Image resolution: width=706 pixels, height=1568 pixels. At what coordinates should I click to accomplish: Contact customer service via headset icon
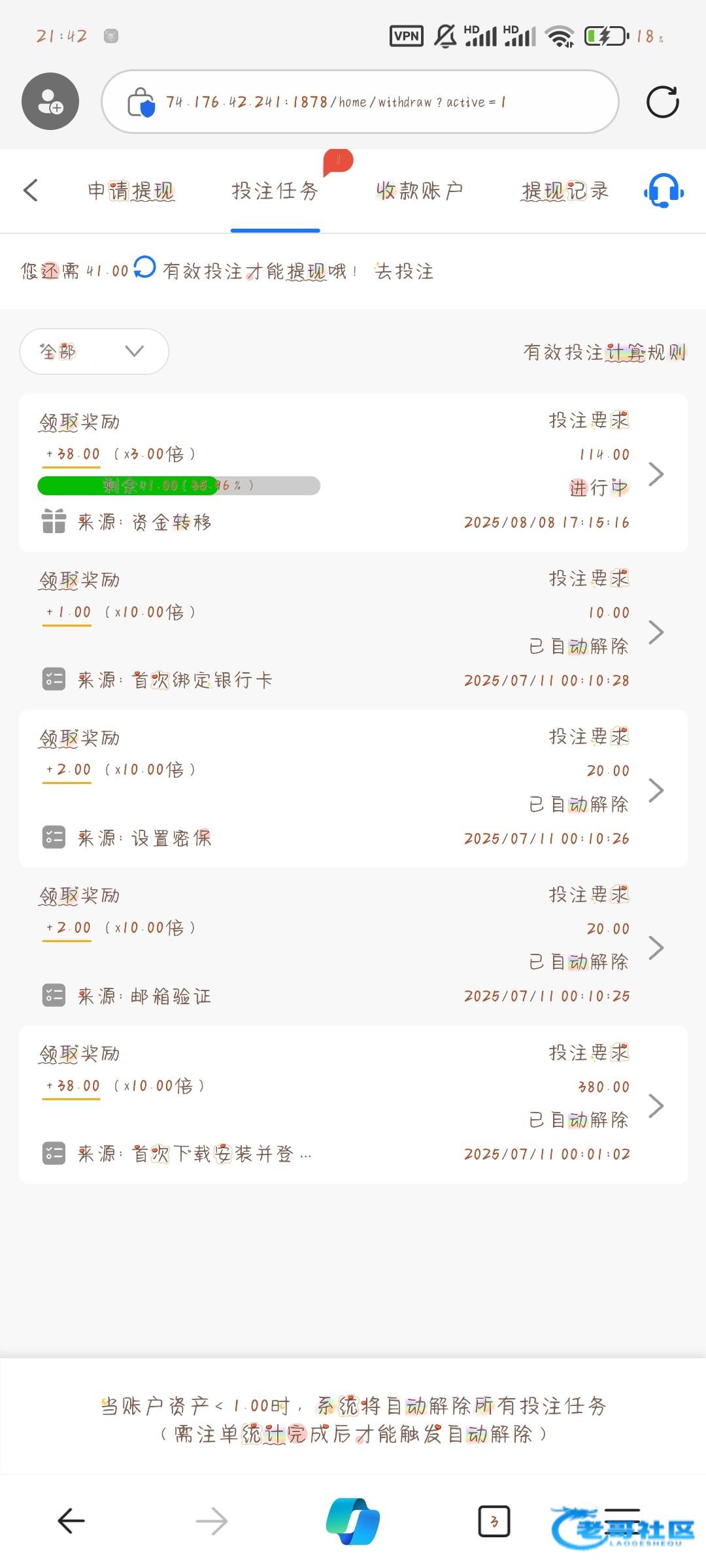coord(664,191)
